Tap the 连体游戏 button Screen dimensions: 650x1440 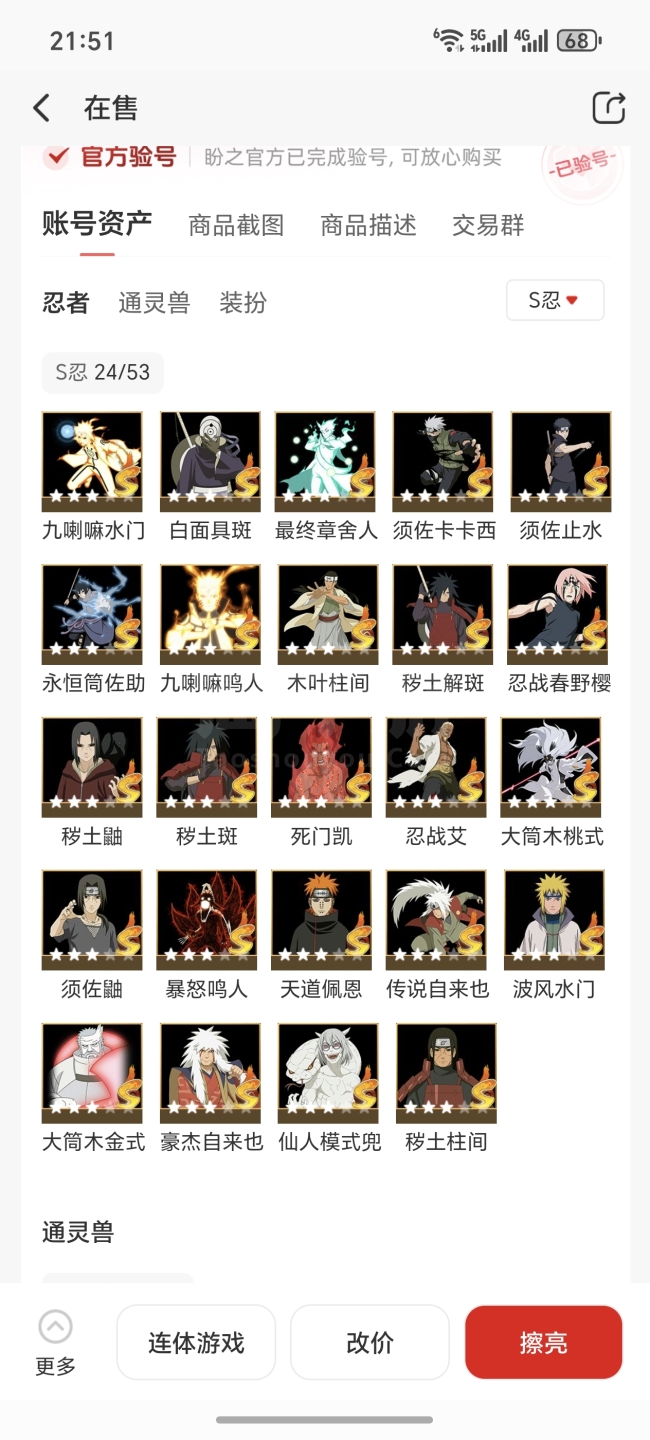tap(196, 1342)
